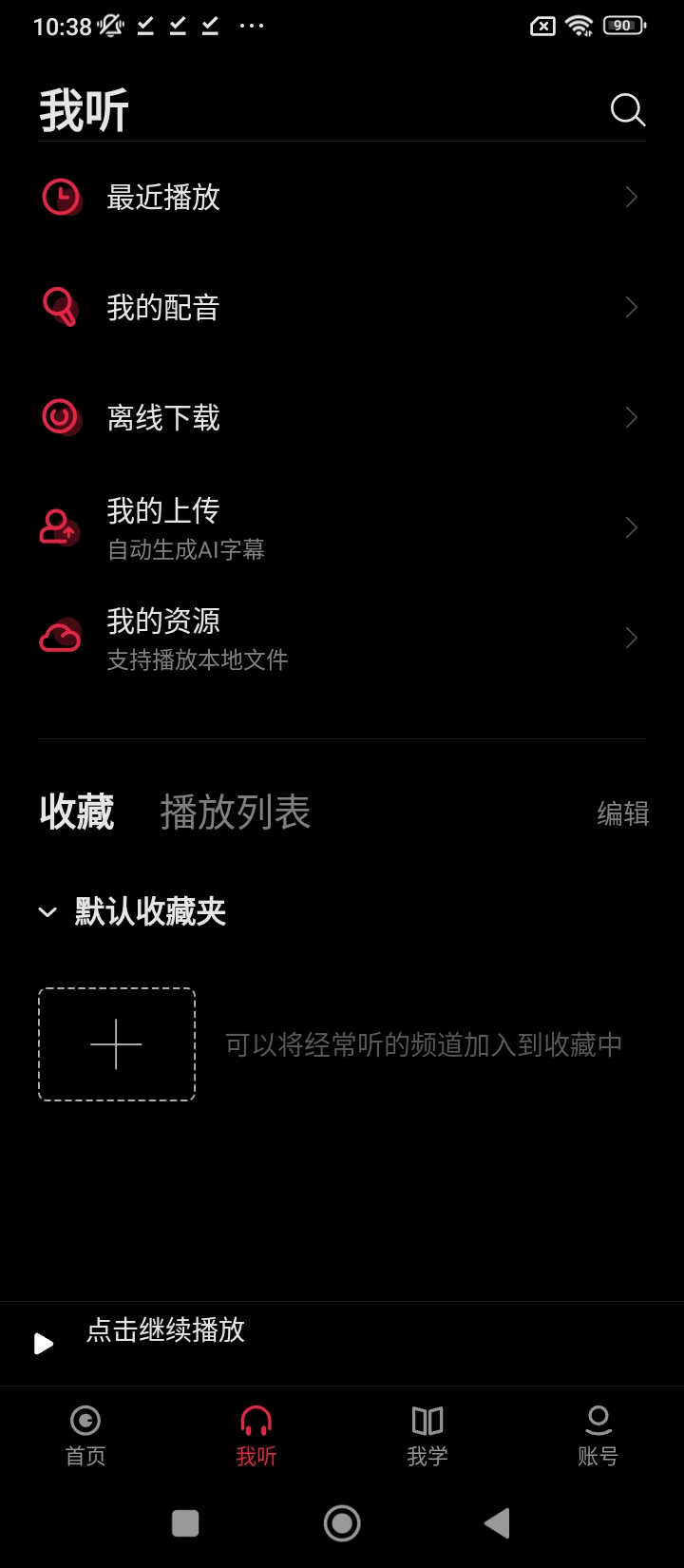Select the 收藏 tab
The height and width of the screenshot is (1568, 684).
(77, 813)
